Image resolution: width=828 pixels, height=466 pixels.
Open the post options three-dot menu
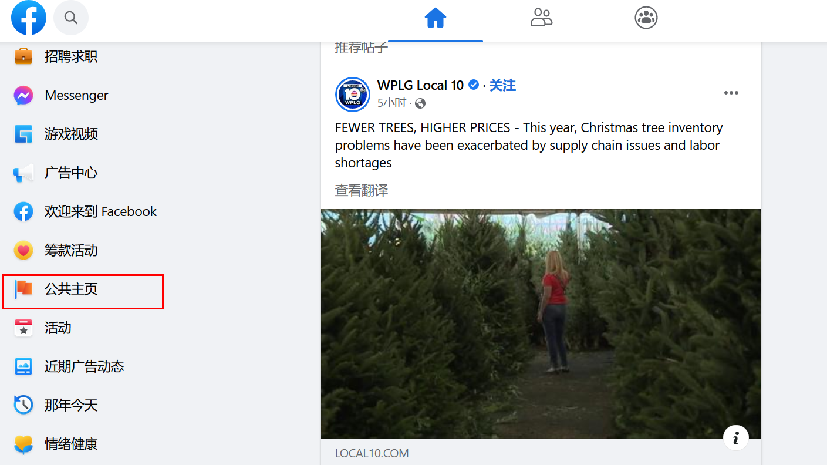tap(731, 93)
